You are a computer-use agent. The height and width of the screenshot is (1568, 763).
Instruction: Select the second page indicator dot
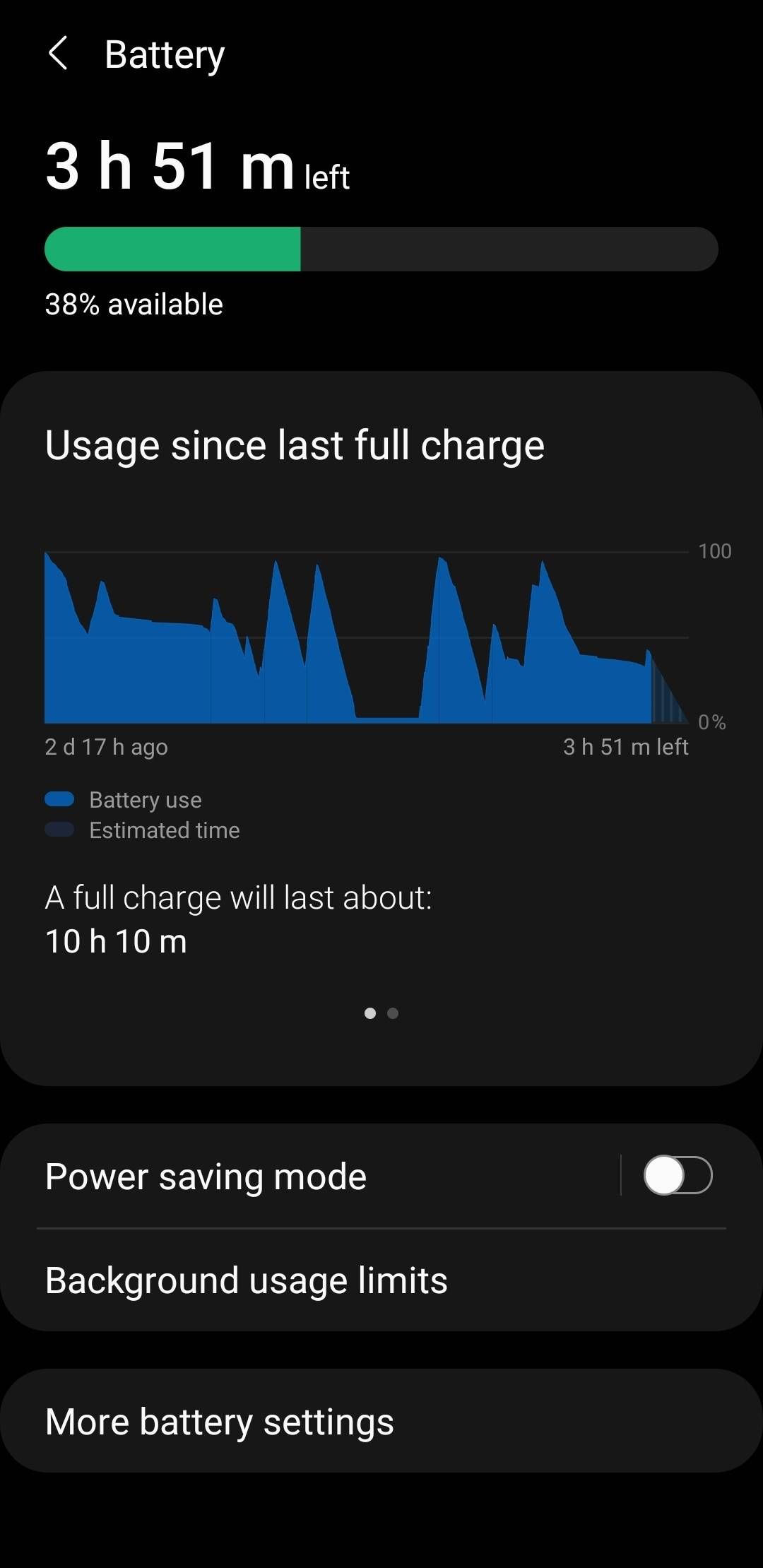coord(393,1013)
